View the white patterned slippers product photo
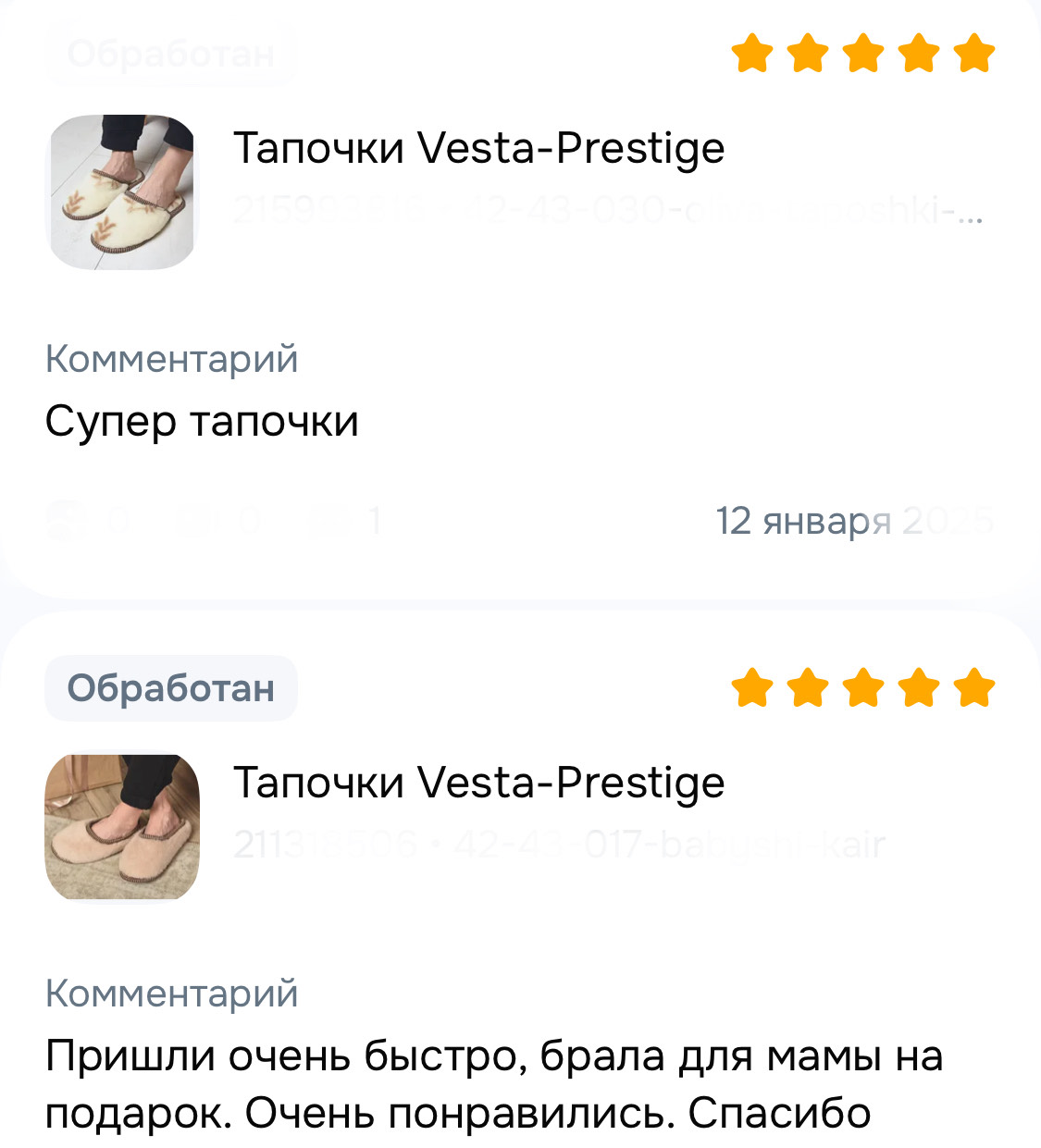This screenshot has height=1148, width=1041. click(x=122, y=192)
